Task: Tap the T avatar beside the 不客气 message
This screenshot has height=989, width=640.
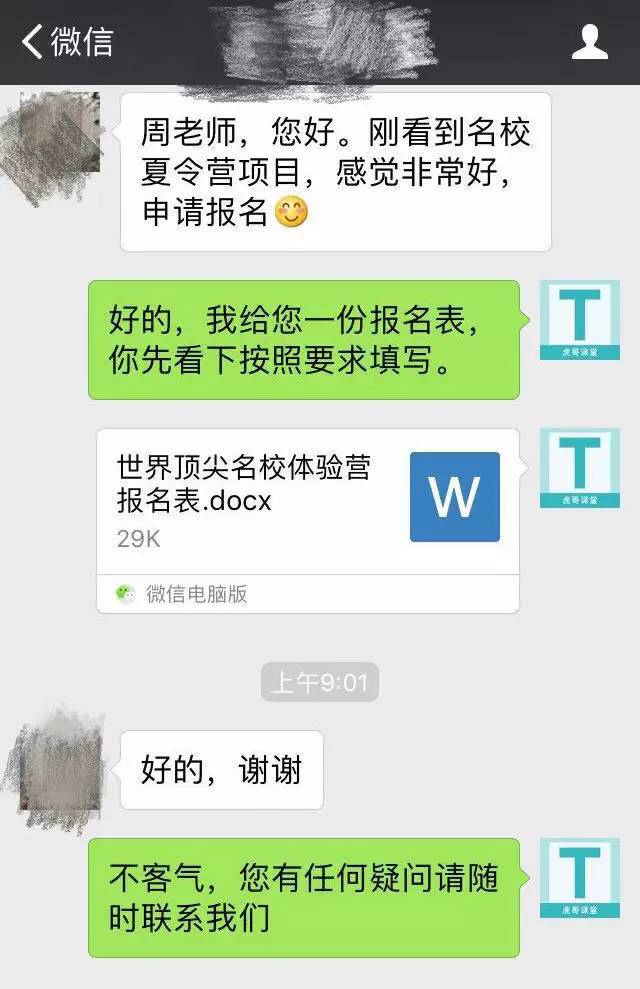Action: coord(580,878)
